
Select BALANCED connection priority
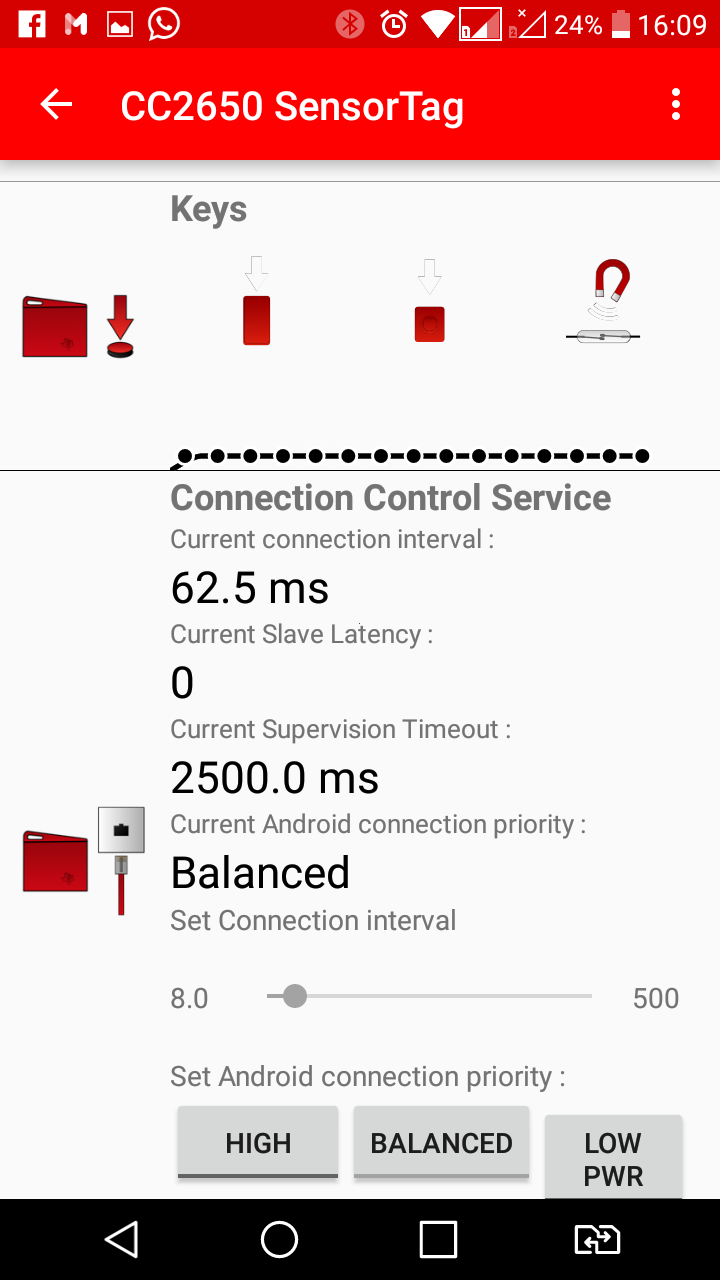click(441, 1142)
